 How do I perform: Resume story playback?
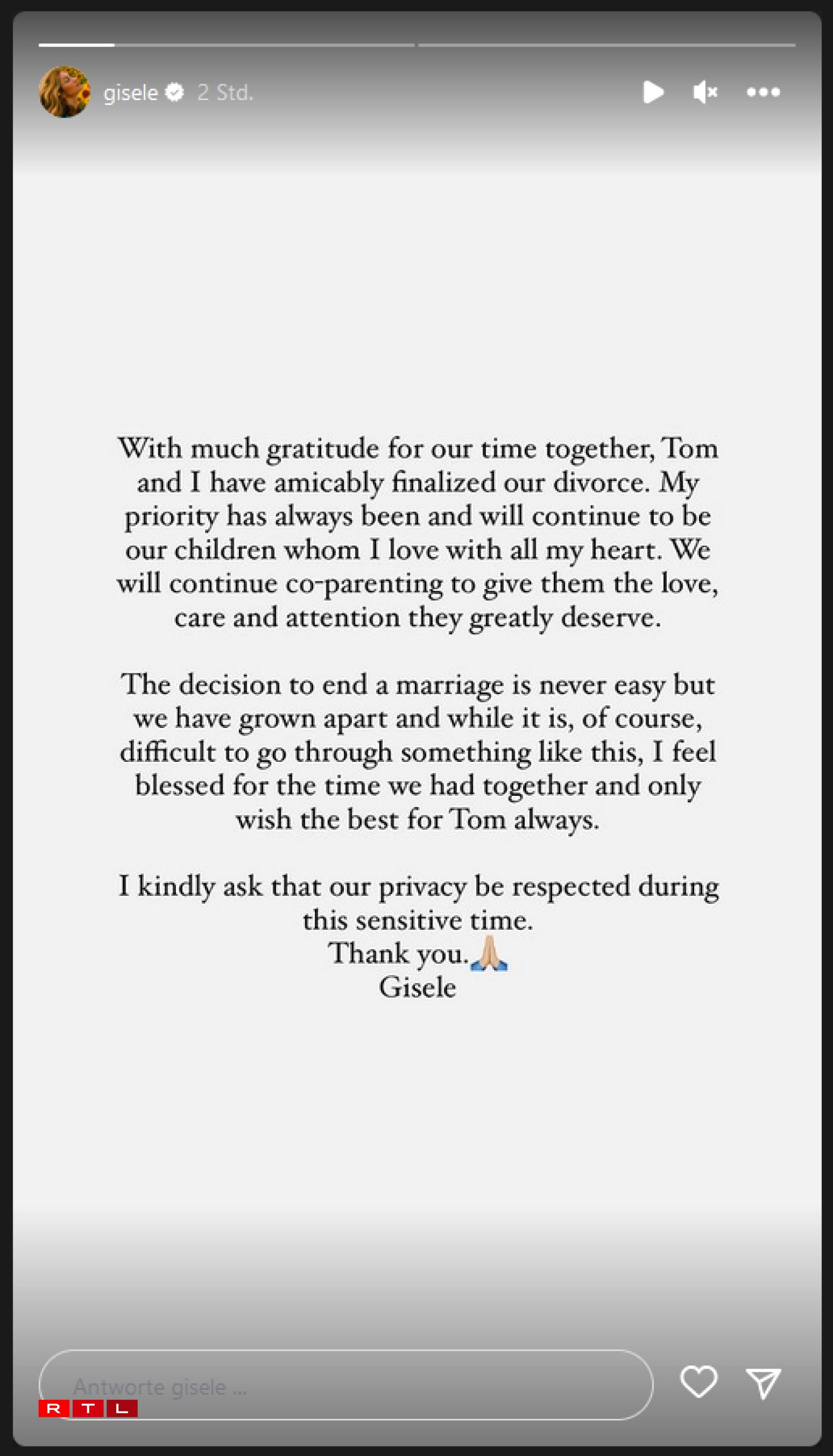click(x=653, y=92)
